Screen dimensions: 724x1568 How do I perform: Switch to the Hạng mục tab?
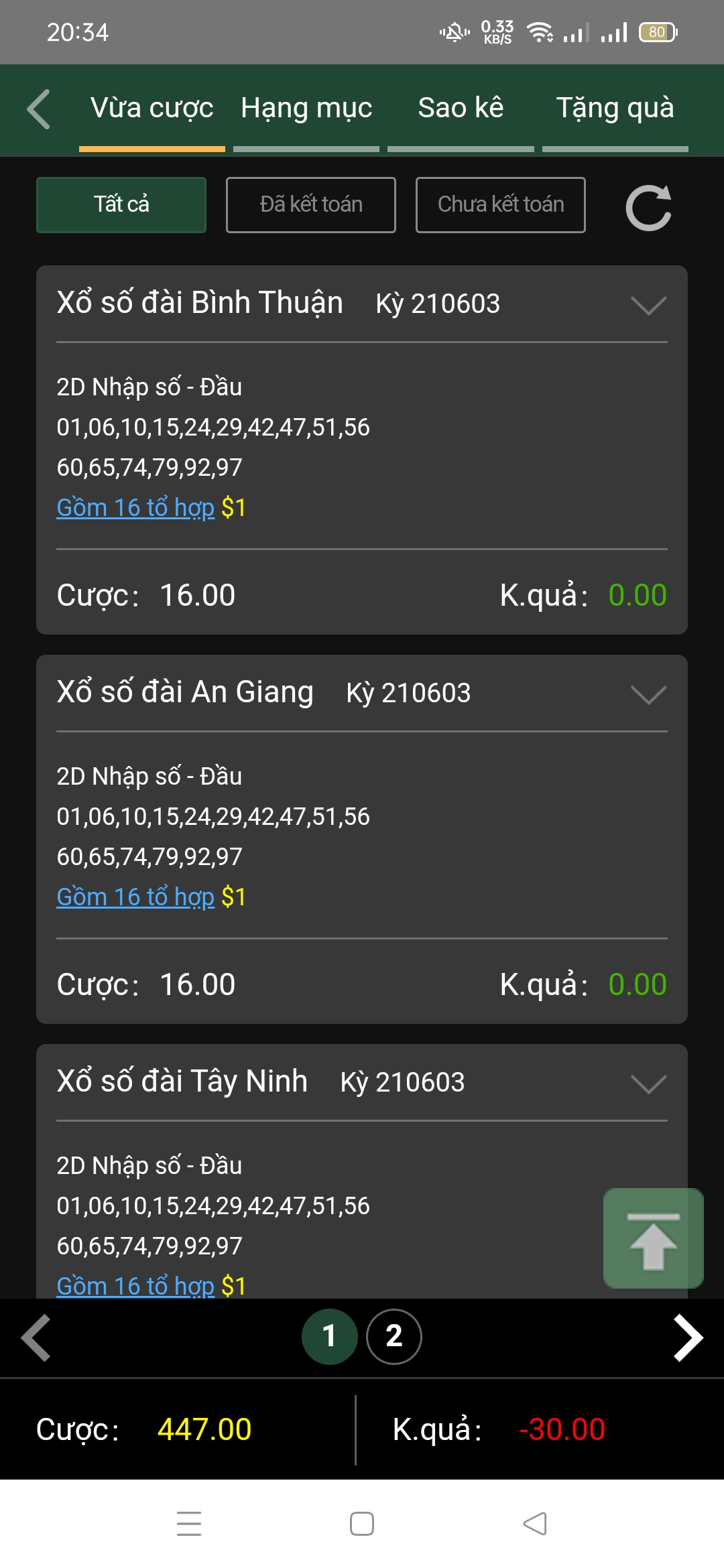tap(306, 109)
